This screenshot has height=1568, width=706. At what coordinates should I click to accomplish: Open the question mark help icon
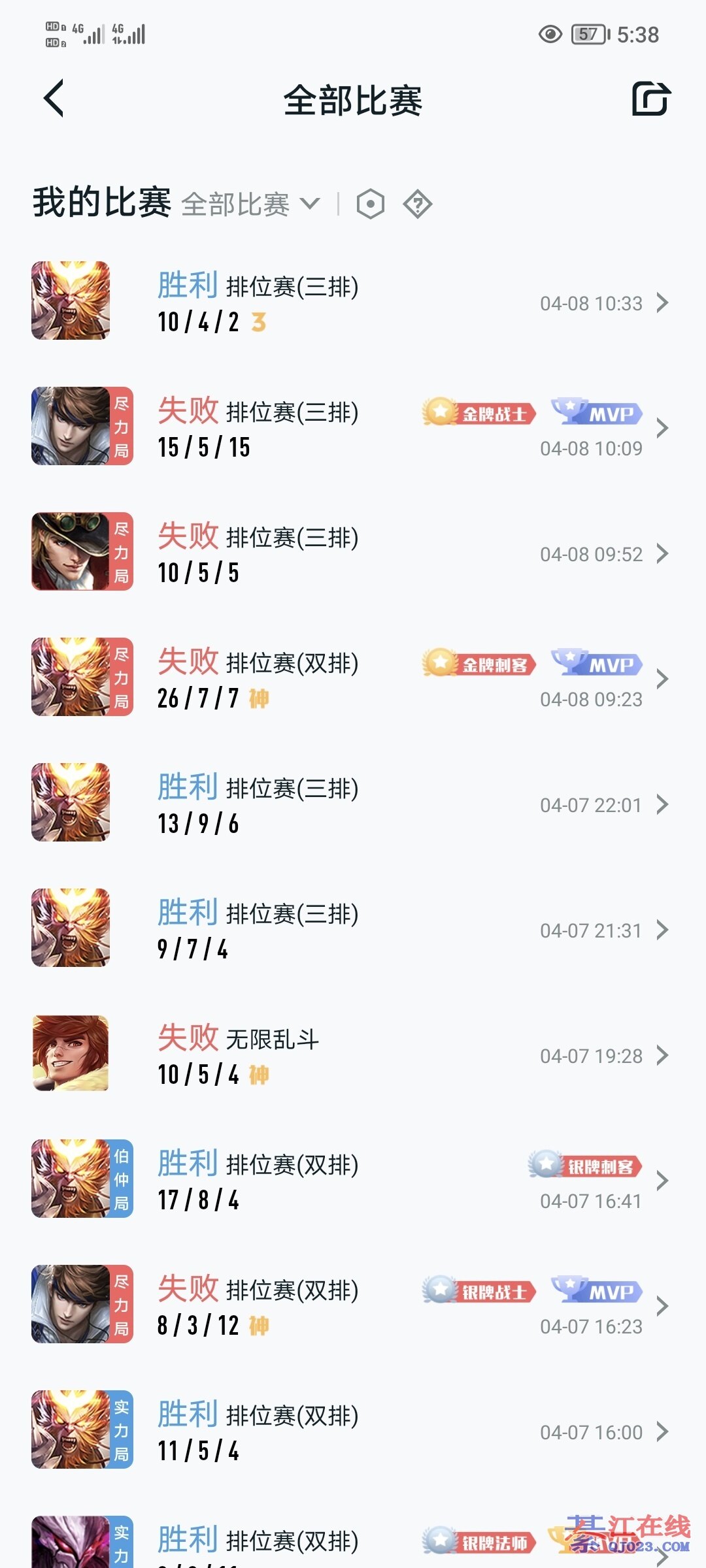(x=418, y=204)
